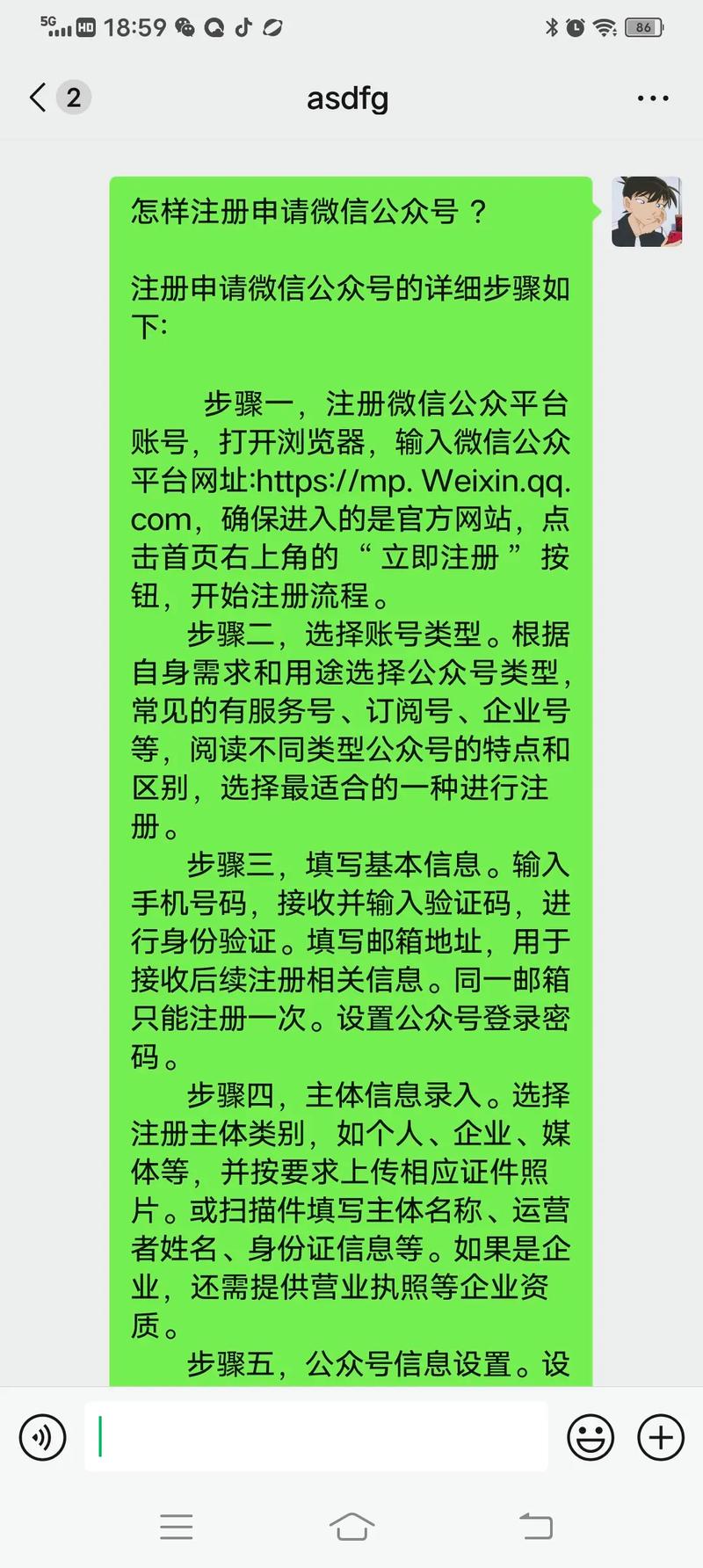This screenshot has width=703, height=1568.
Task: Tap the sender's avatar picture
Action: 647,212
